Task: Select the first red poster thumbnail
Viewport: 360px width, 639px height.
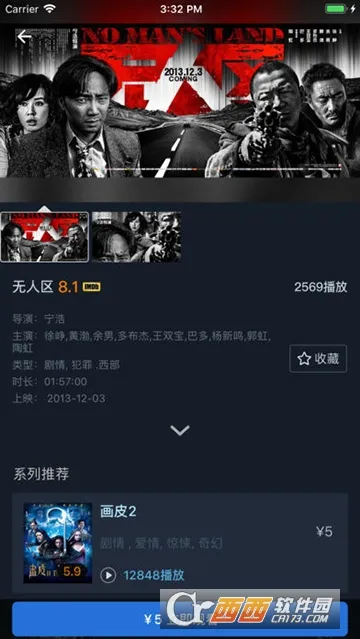Action: [44, 237]
